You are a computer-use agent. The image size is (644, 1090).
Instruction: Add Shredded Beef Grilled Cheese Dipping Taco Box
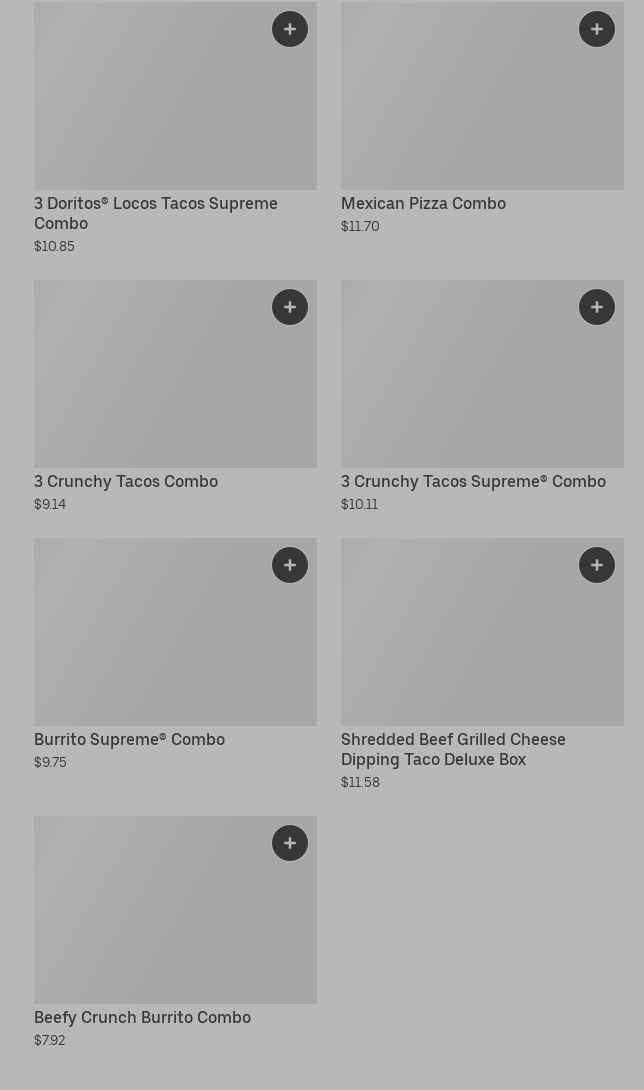(597, 565)
